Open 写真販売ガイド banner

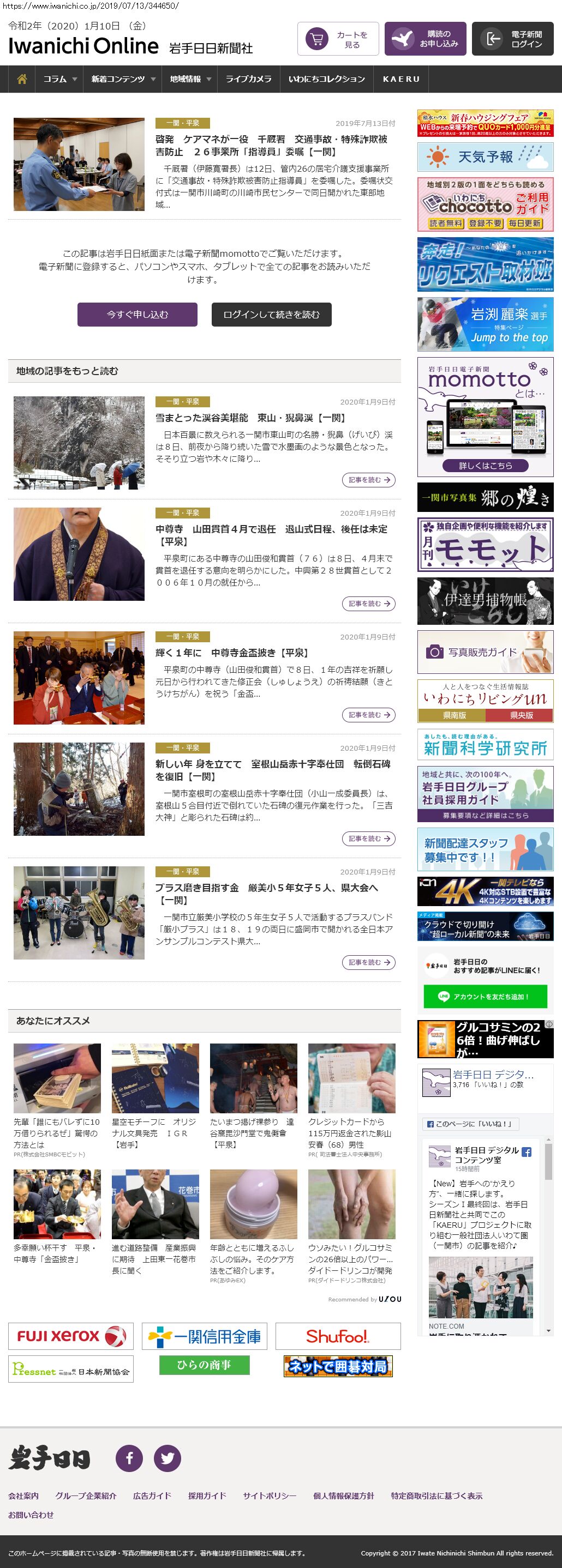[x=485, y=652]
